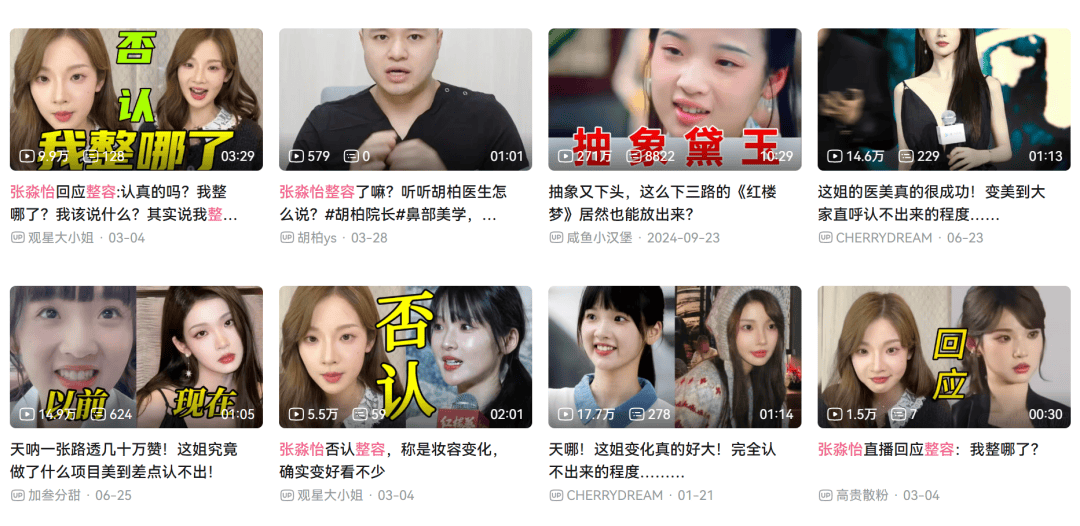This screenshot has width=1080, height=526.
Task: Open the 01:14 这姐变化真的好大 video
Action: click(674, 356)
